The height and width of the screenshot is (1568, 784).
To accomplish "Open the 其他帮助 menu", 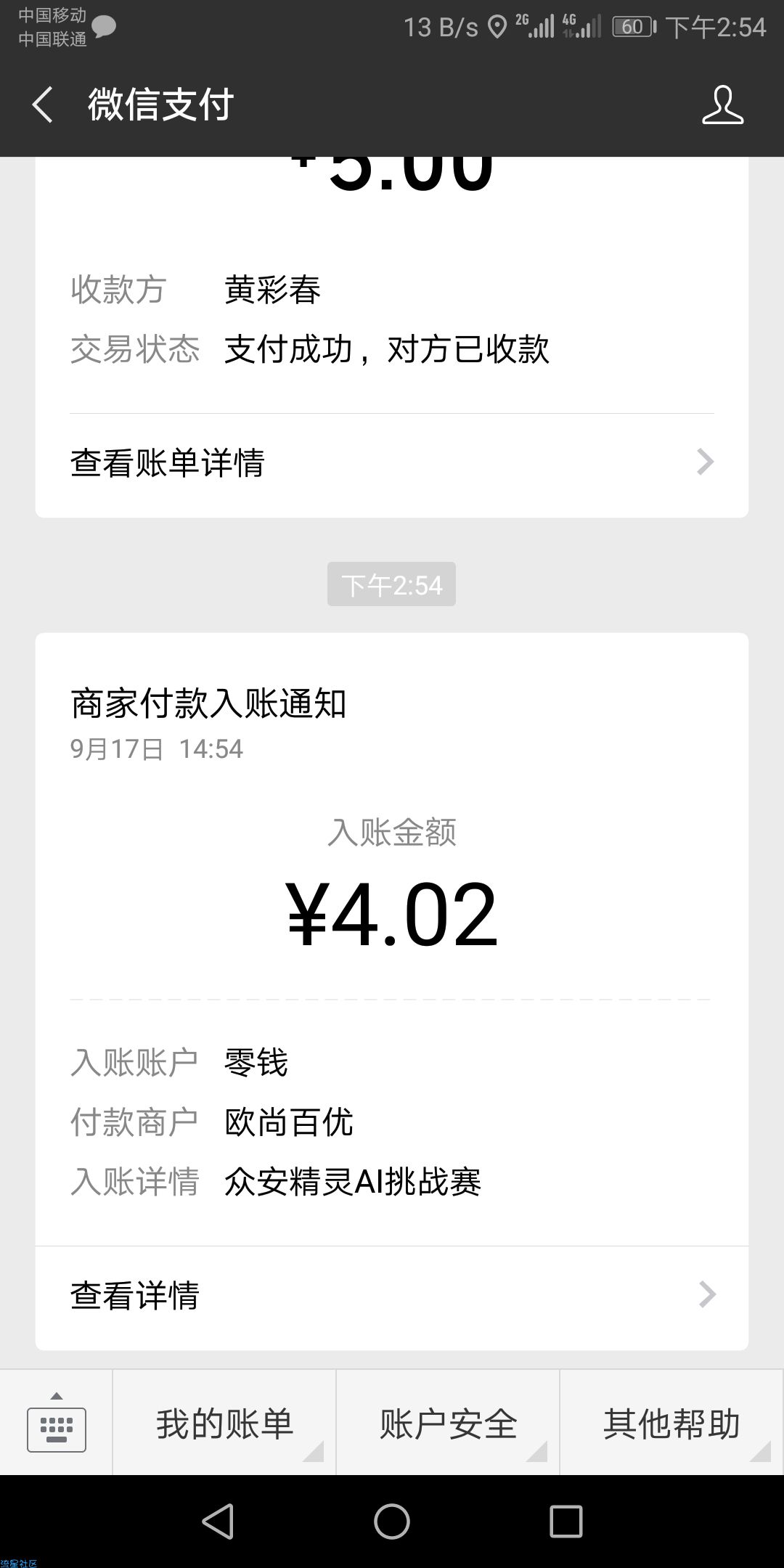I will (x=671, y=1423).
